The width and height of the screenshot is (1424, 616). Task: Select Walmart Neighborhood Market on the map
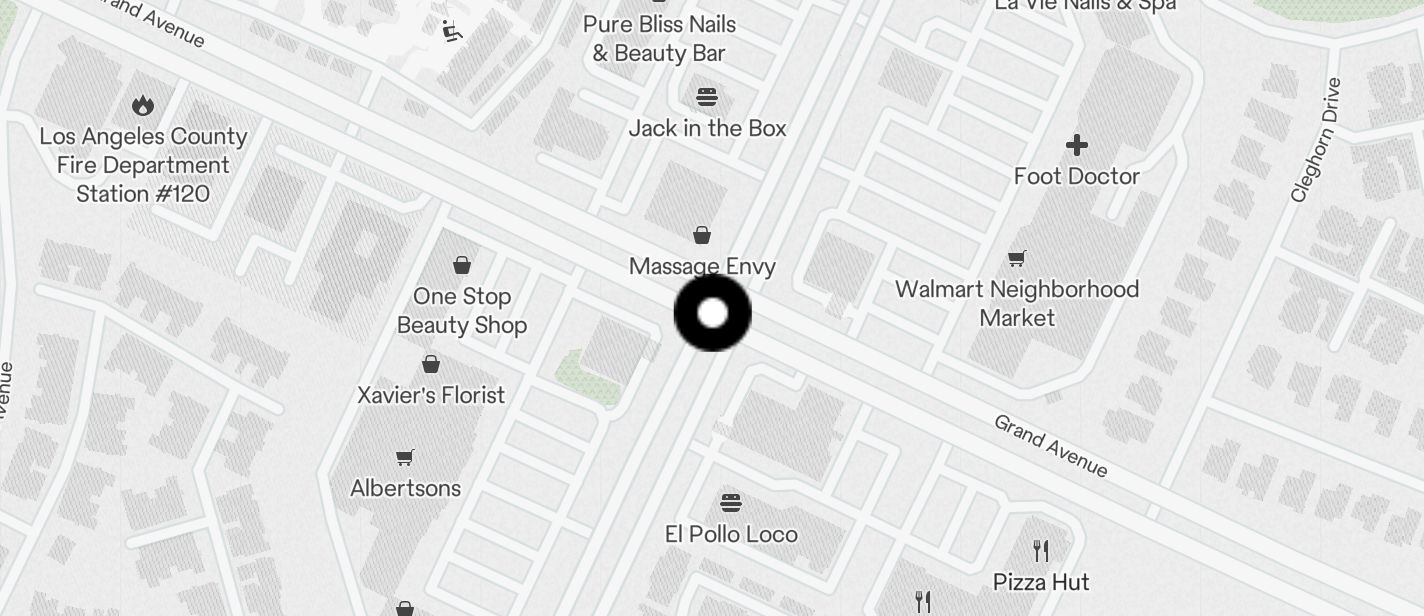tap(1017, 259)
